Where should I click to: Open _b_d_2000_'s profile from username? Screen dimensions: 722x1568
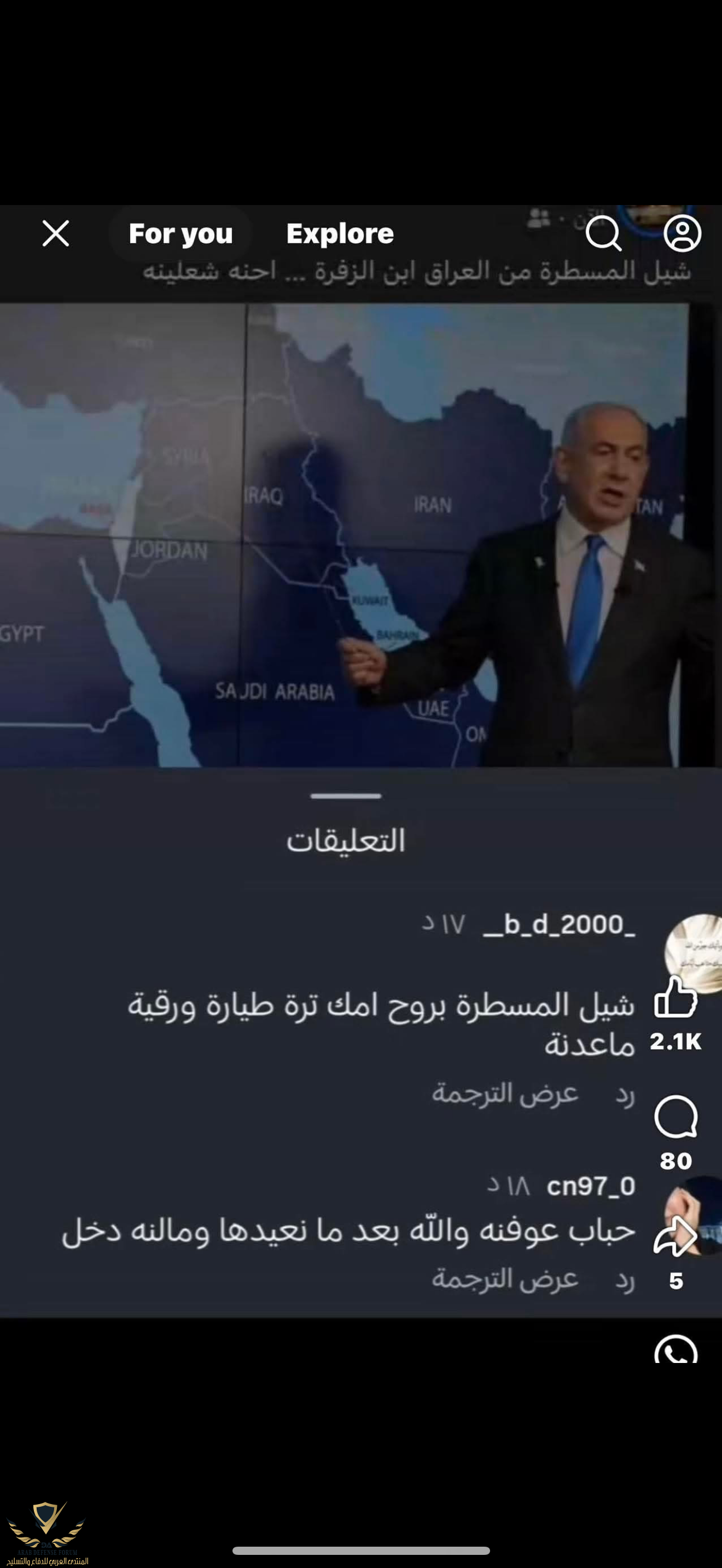559,925
